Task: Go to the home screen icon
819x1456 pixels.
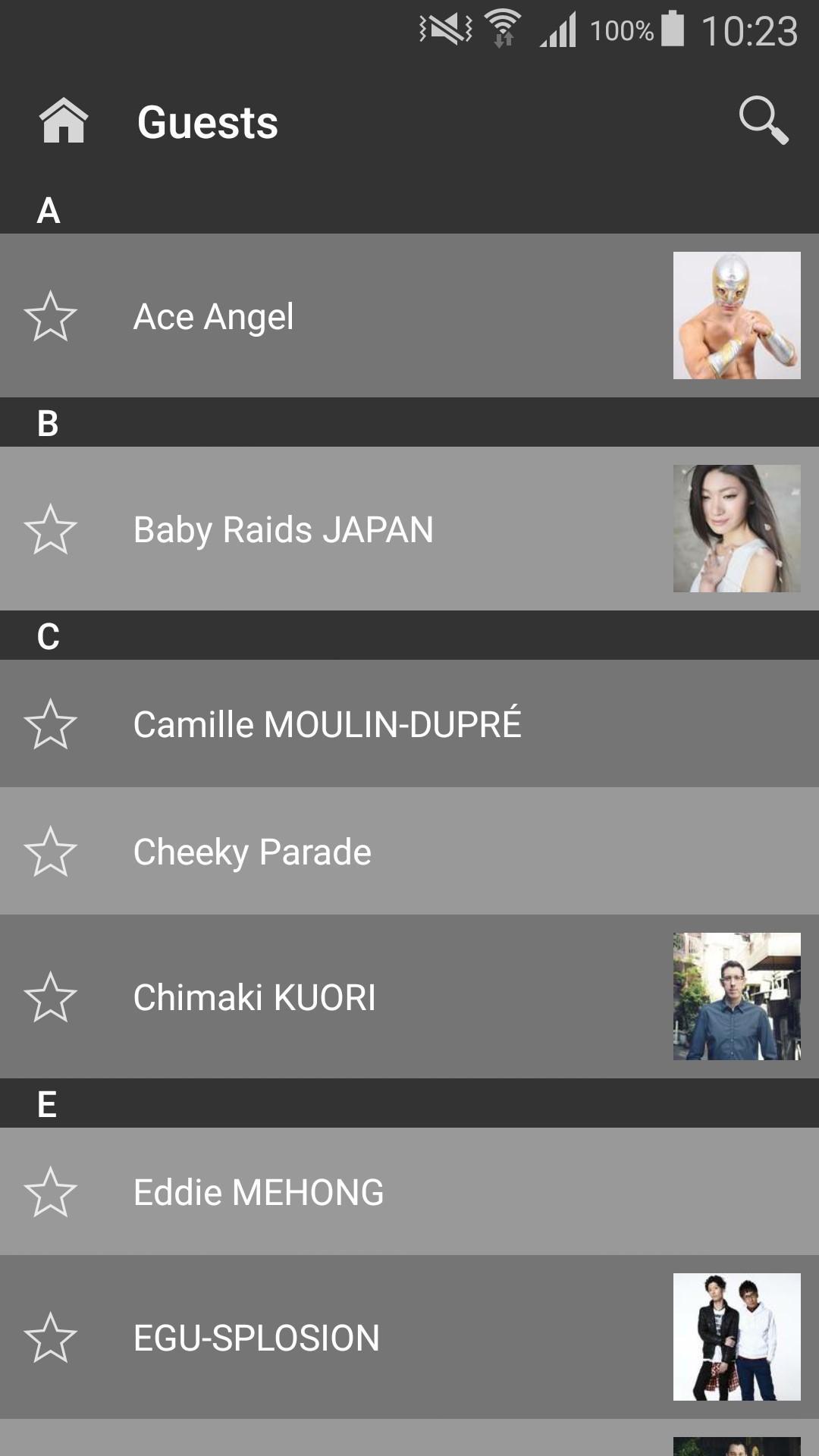Action: [x=64, y=121]
